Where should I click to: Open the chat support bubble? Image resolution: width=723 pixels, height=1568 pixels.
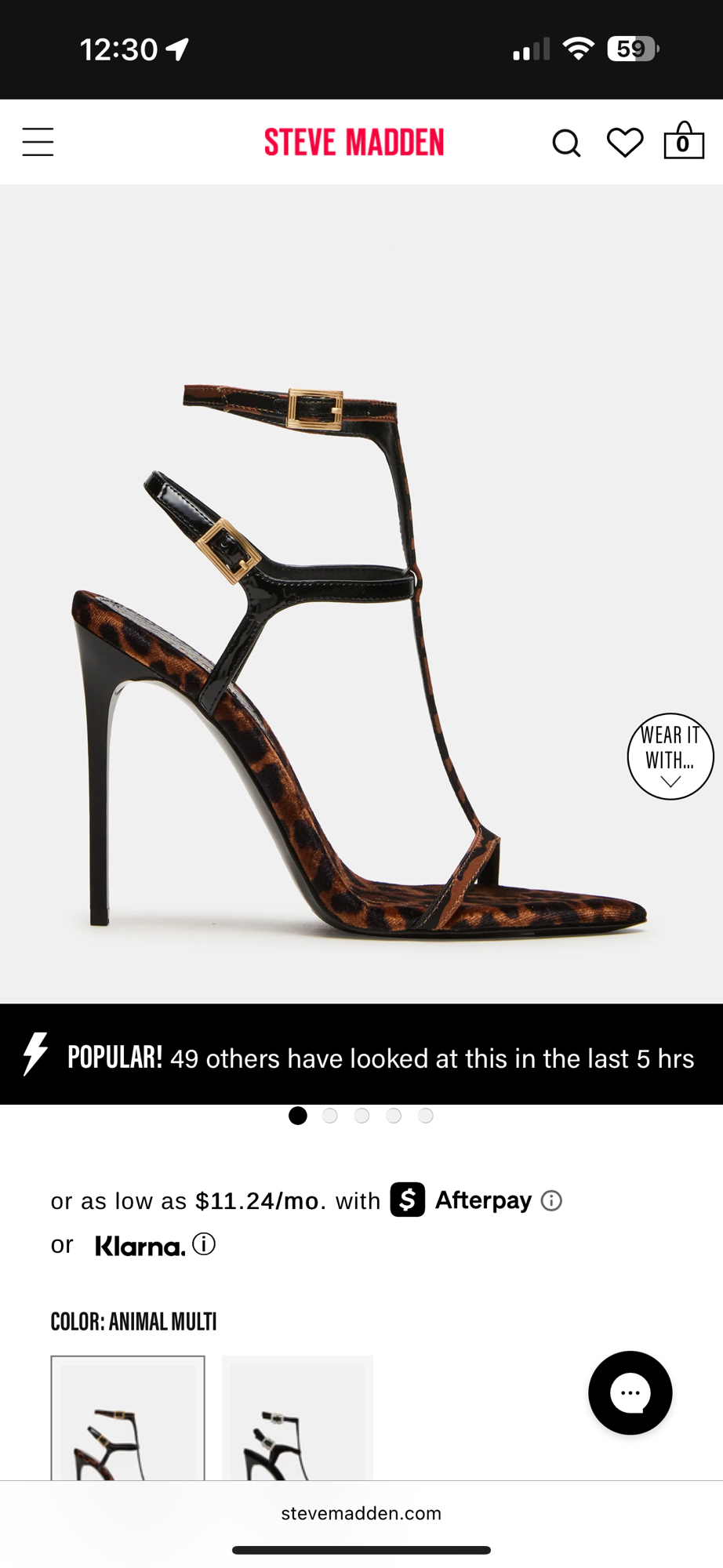coord(630,1393)
